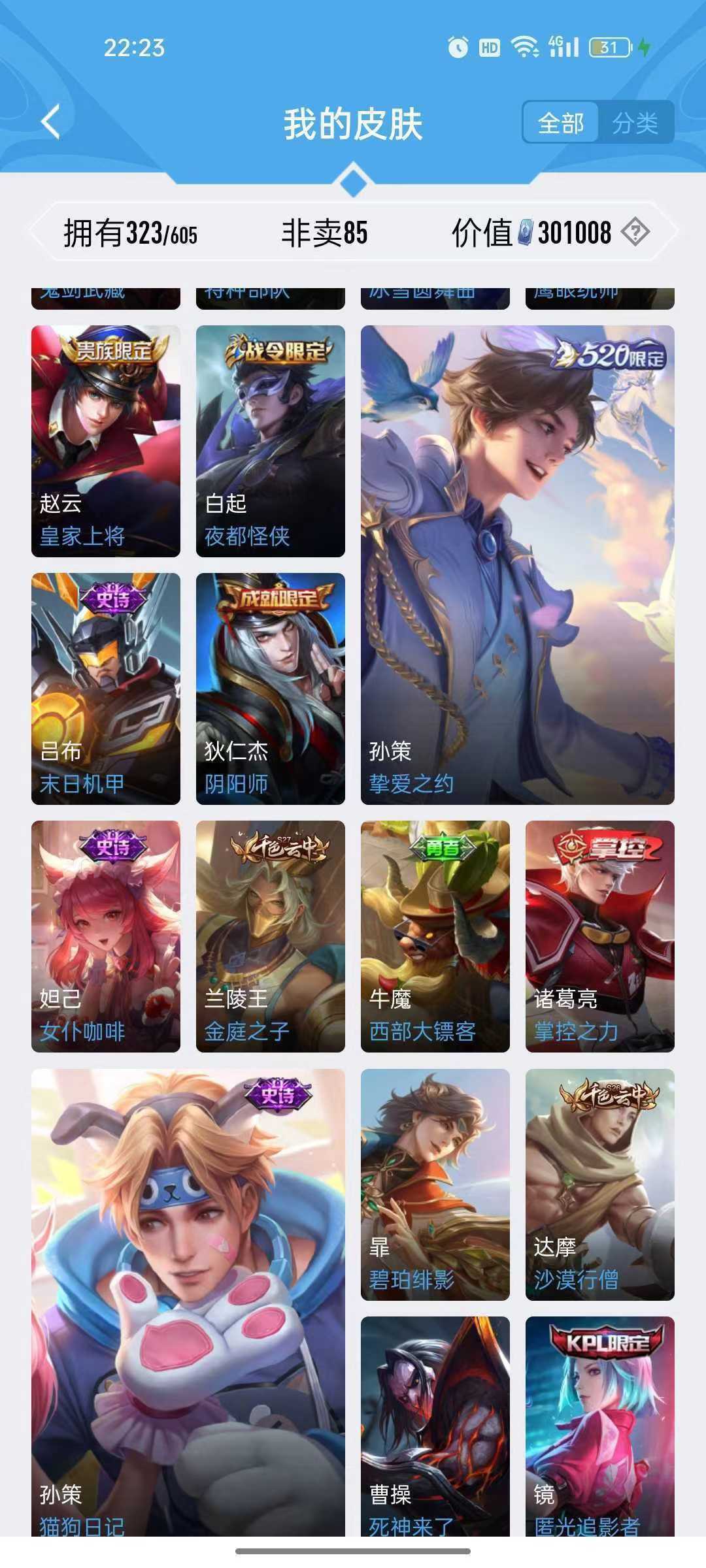This screenshot has width=706, height=1568.
Task: Open 吕布 末日机甲 skin card
Action: 106,689
